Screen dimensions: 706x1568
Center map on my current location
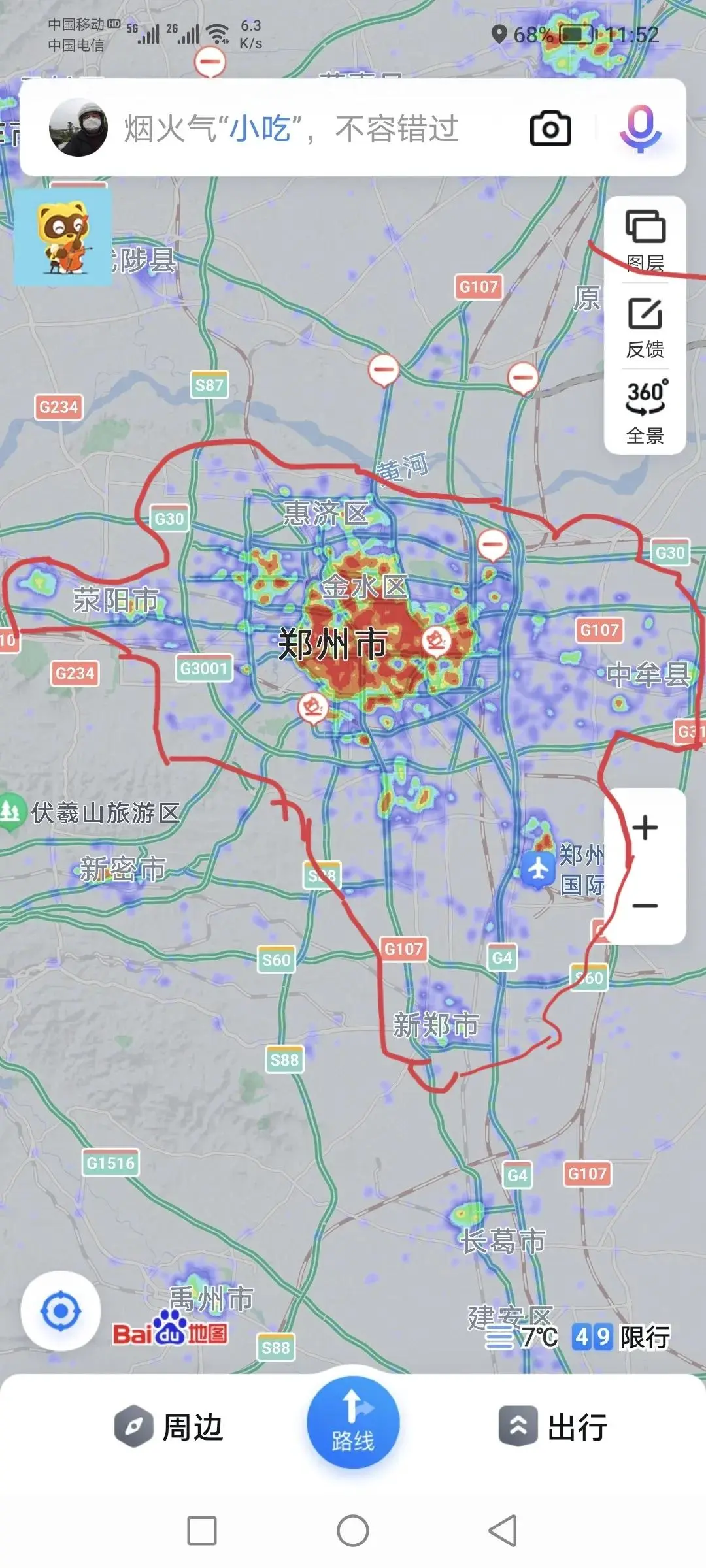61,1311
